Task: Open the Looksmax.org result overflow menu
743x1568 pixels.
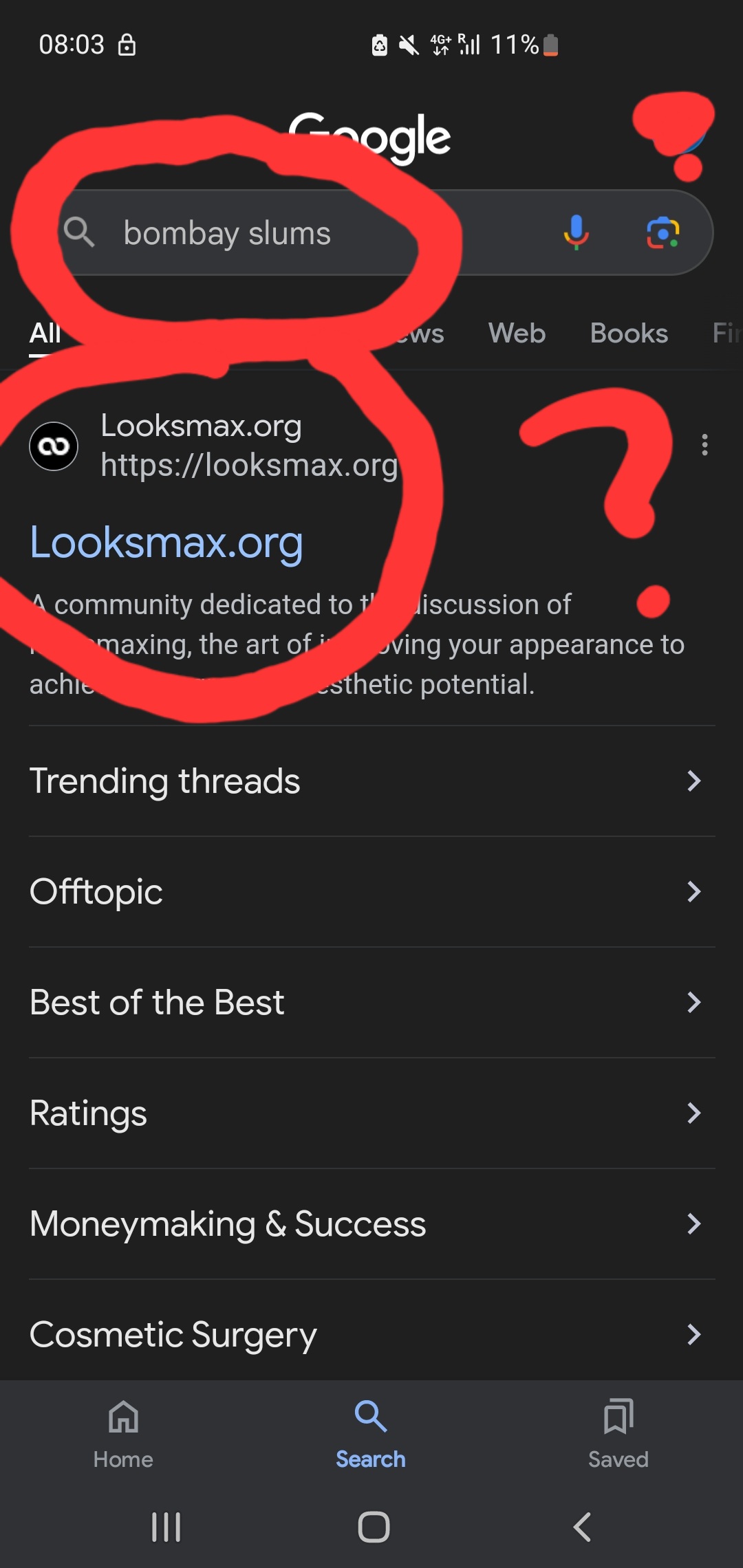Action: click(x=704, y=445)
